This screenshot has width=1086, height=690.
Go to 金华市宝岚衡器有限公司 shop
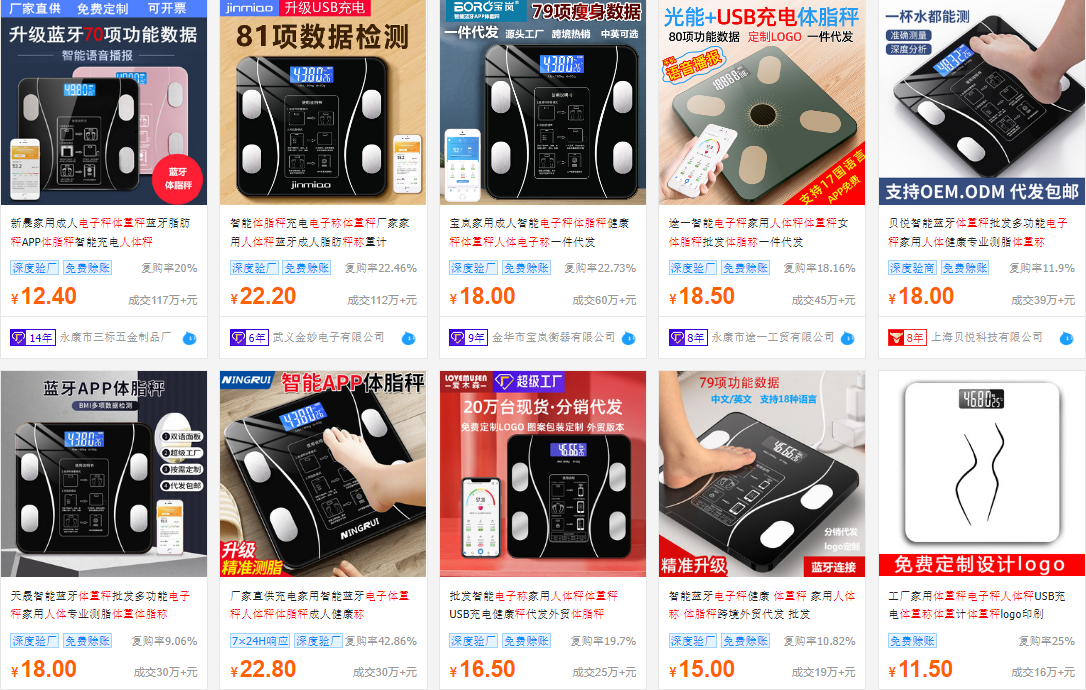coord(553,338)
